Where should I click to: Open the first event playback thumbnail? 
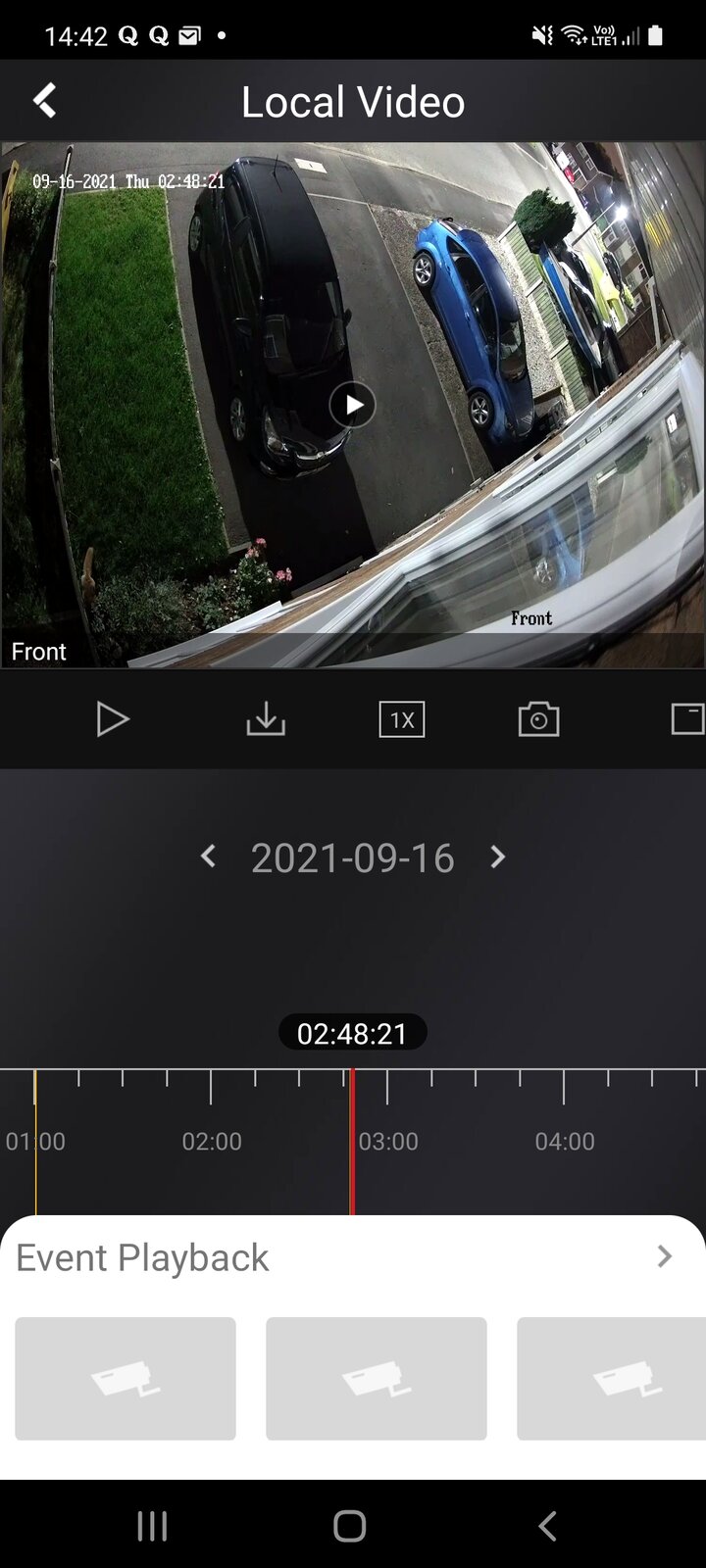[x=126, y=1378]
